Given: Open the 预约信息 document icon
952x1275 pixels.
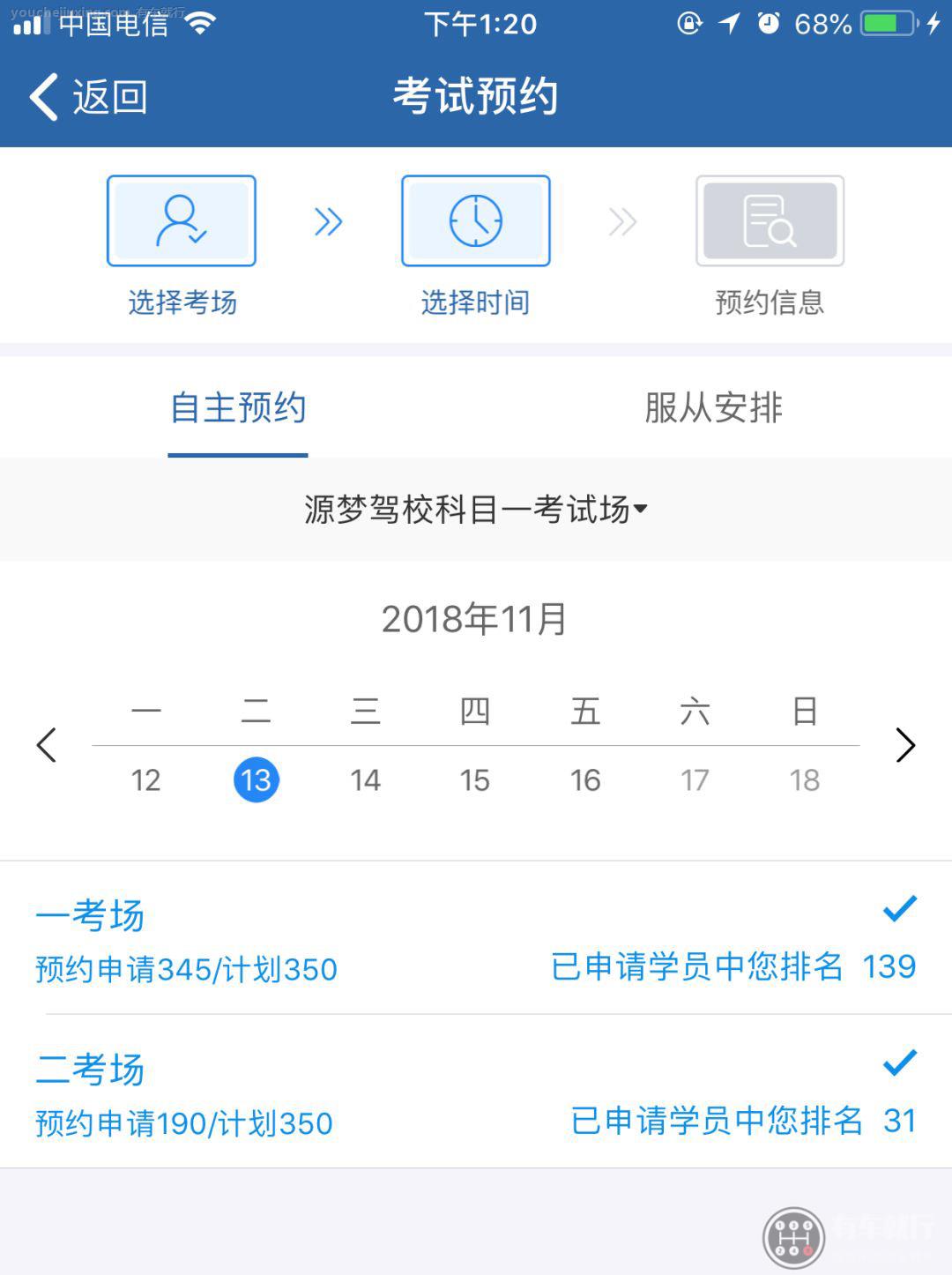Looking at the screenshot, I should click(769, 220).
